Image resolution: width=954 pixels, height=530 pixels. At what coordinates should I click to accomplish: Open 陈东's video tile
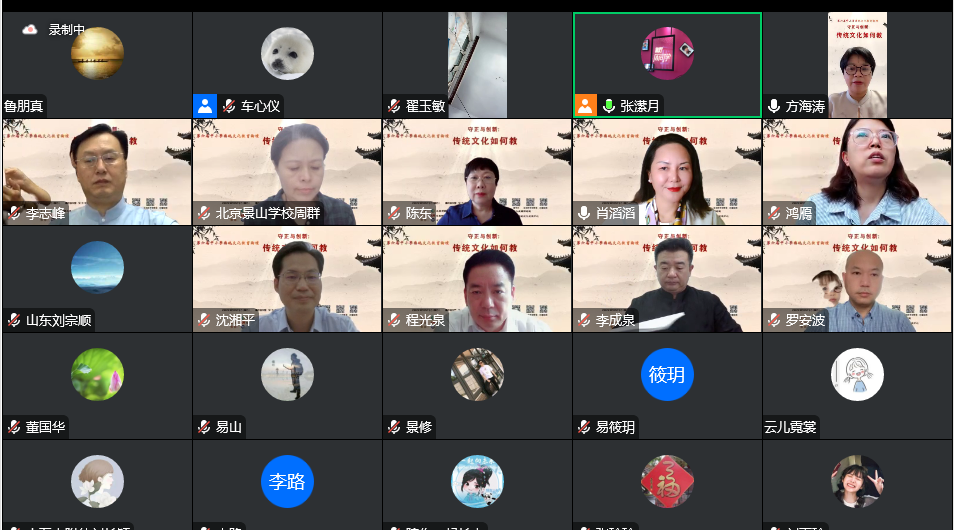477,171
